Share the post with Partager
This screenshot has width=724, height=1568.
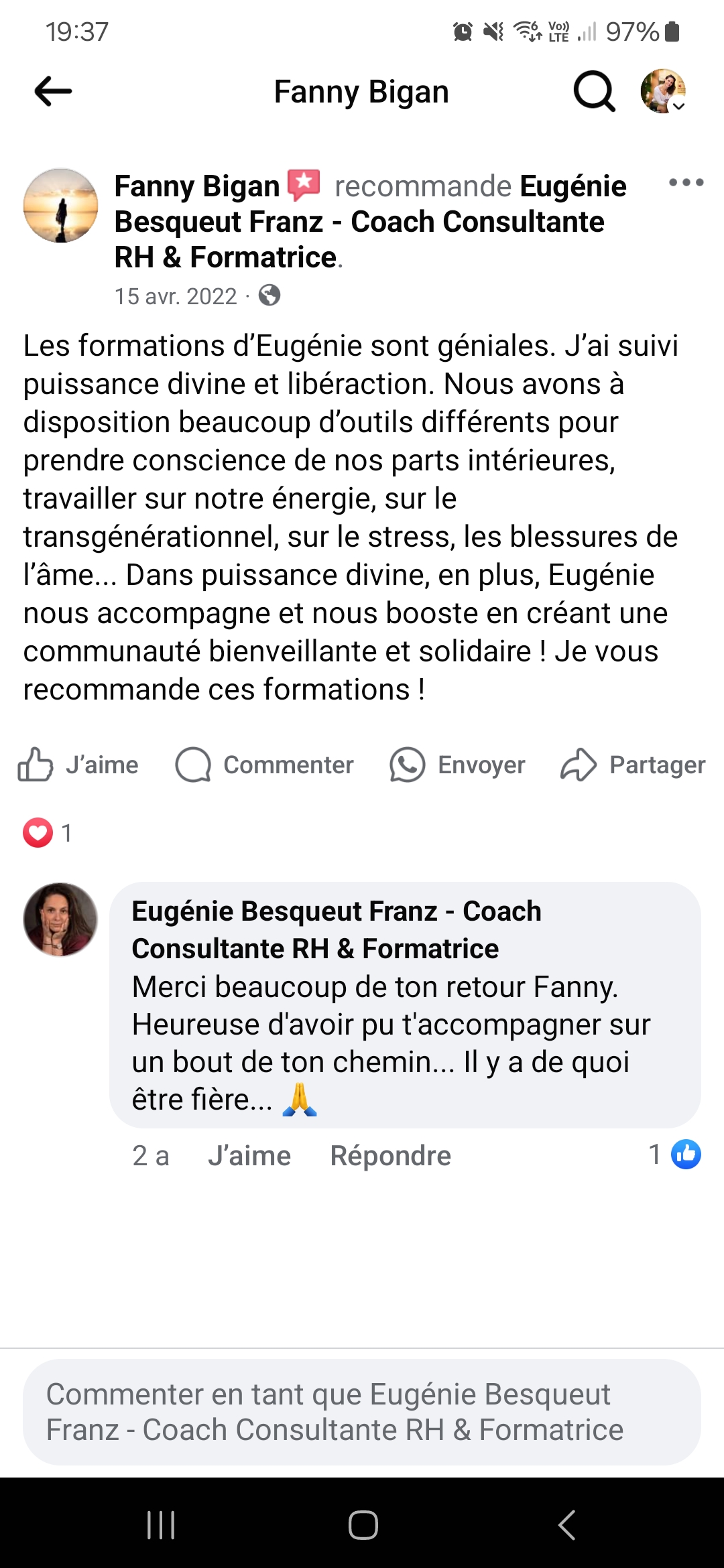point(633,765)
